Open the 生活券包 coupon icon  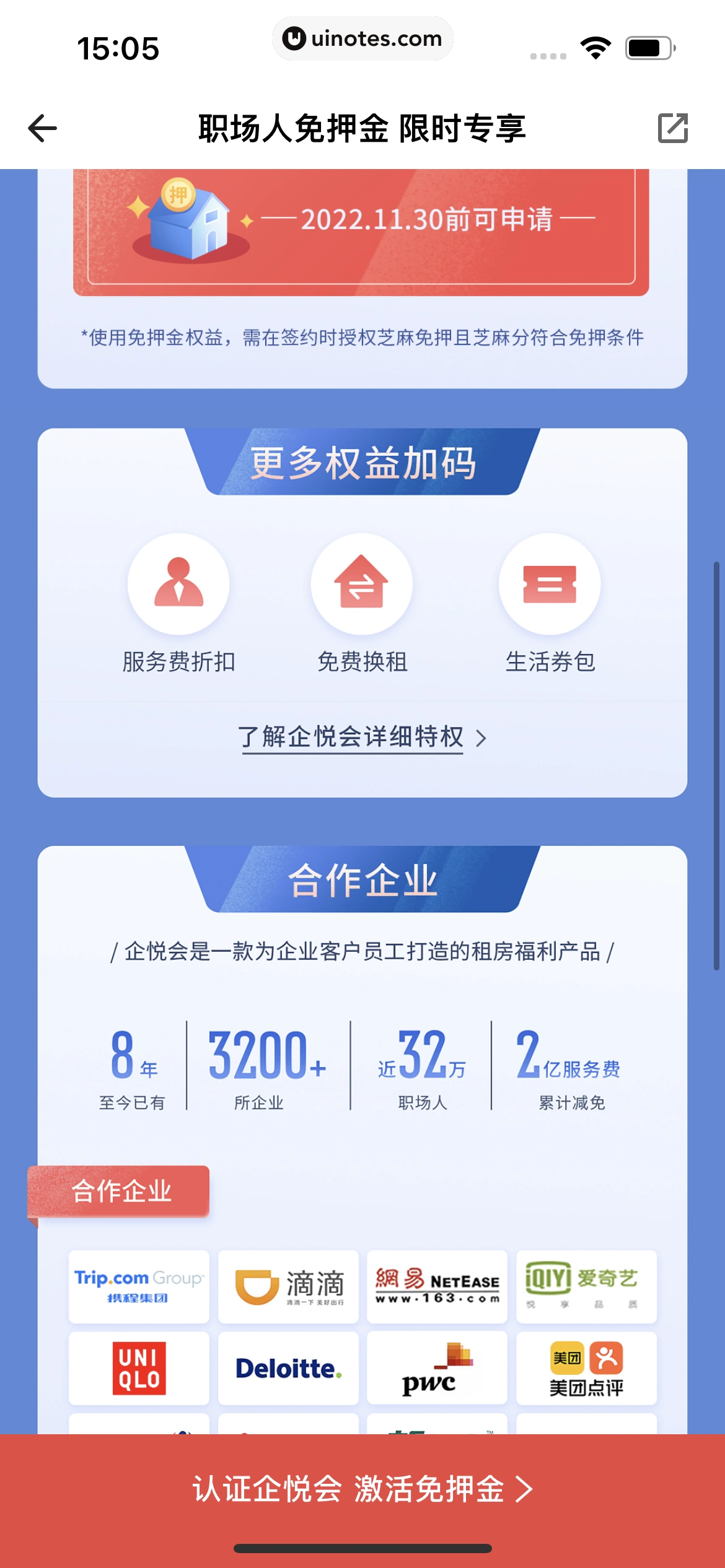tap(550, 583)
